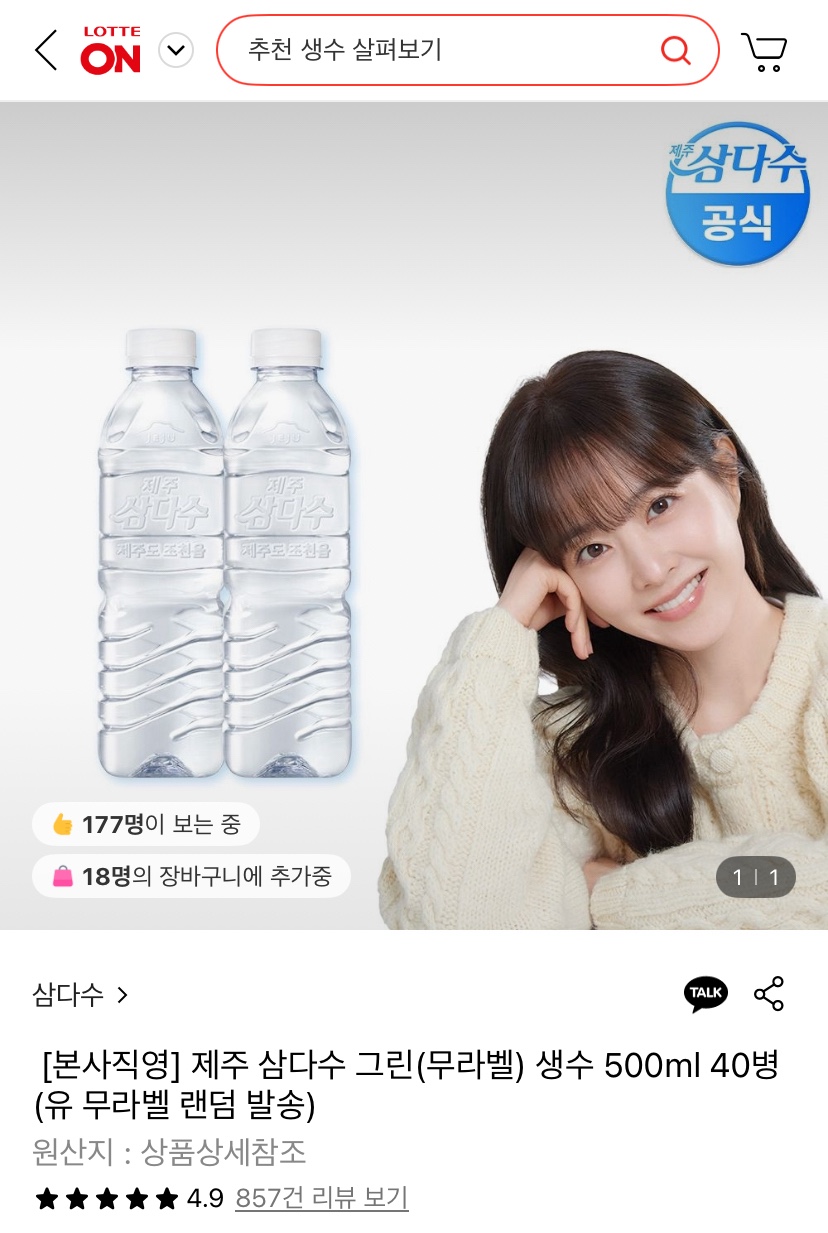Image resolution: width=828 pixels, height=1233 pixels.
Task: Tap the LOTTE ON logo to go home
Action: [111, 51]
